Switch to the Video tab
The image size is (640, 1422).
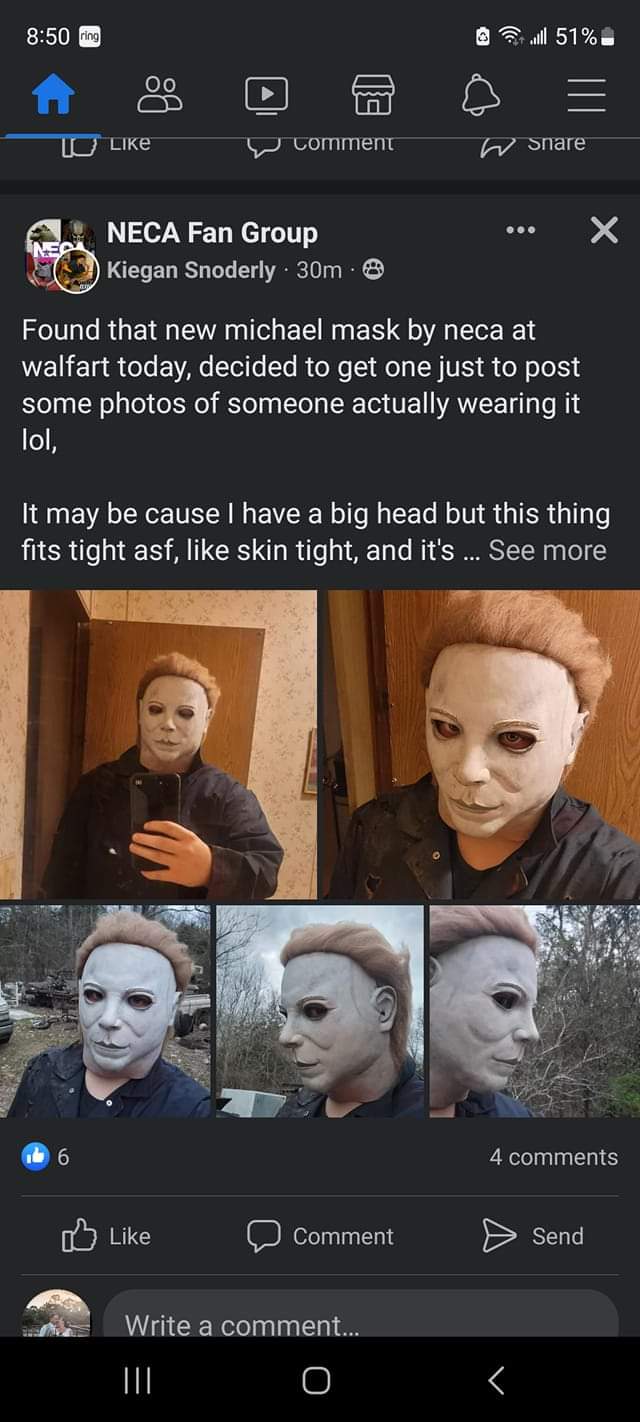(266, 95)
